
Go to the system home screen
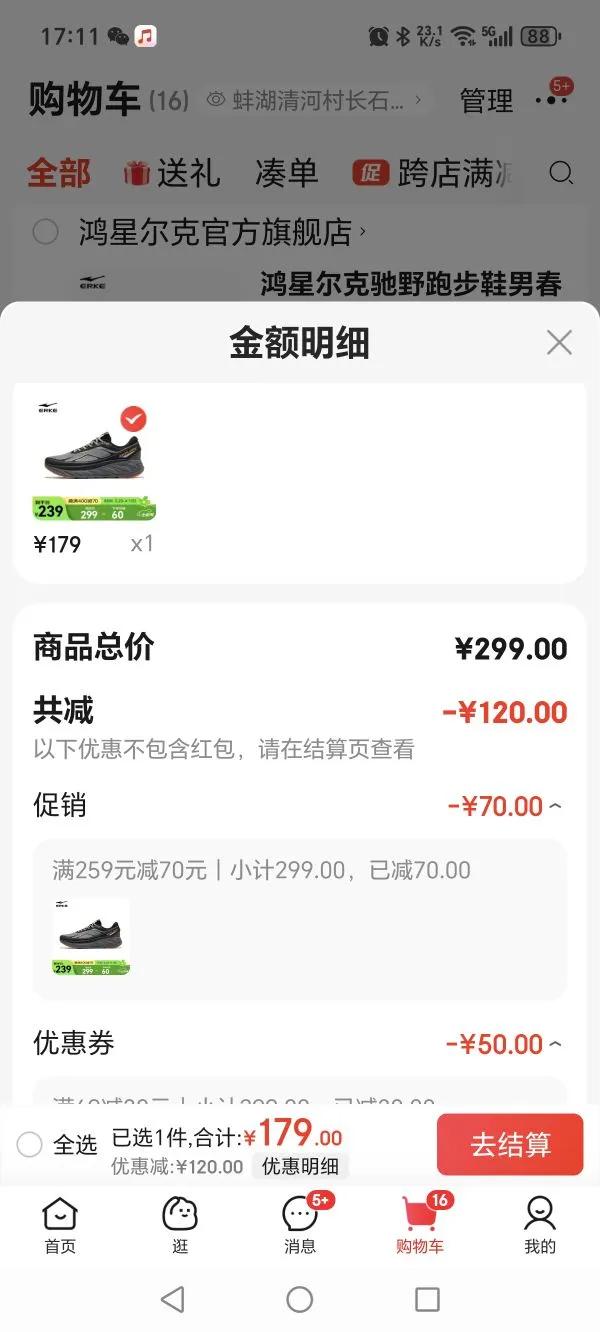(x=300, y=1299)
